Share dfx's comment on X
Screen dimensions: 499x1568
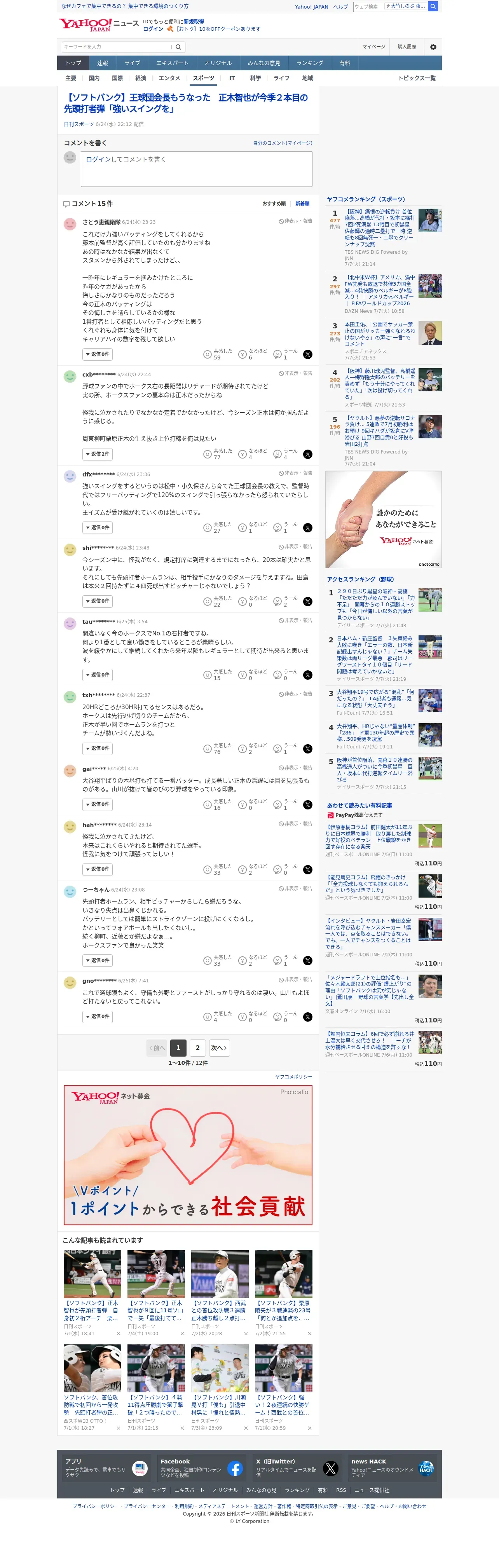(308, 528)
